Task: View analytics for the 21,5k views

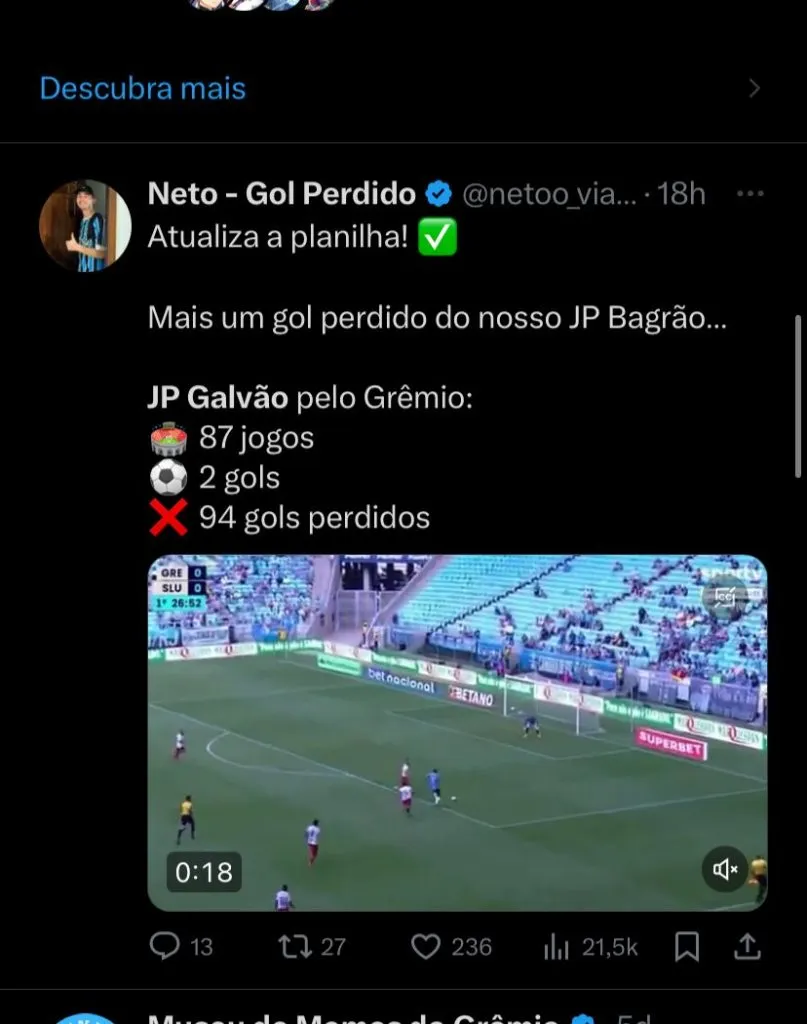Action: pyautogui.click(x=556, y=946)
